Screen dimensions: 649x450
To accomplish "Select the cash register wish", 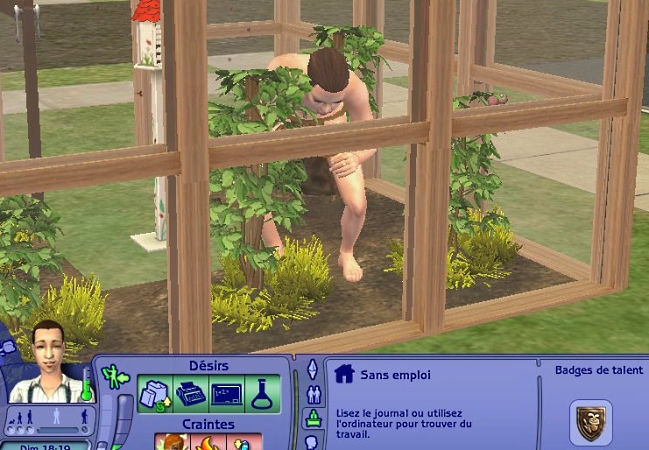I will tap(190, 394).
